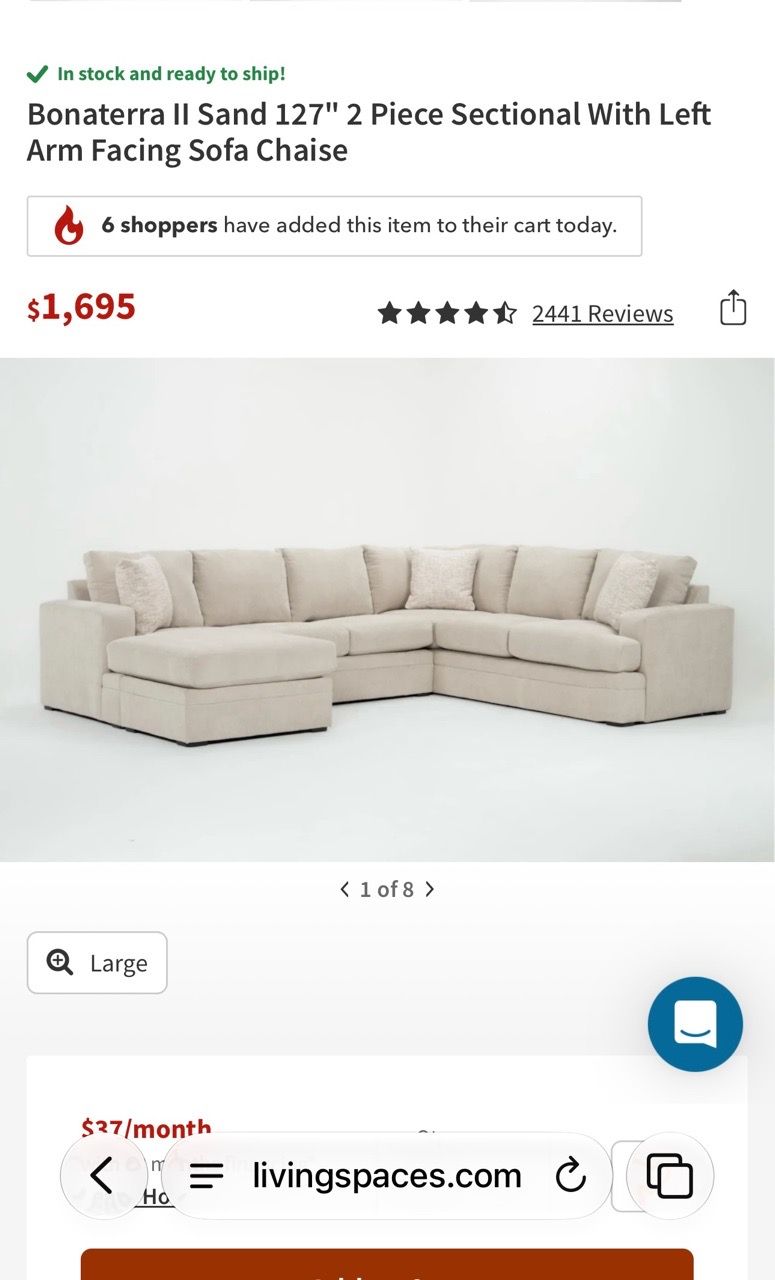
Task: Show the next product photo
Action: click(430, 889)
